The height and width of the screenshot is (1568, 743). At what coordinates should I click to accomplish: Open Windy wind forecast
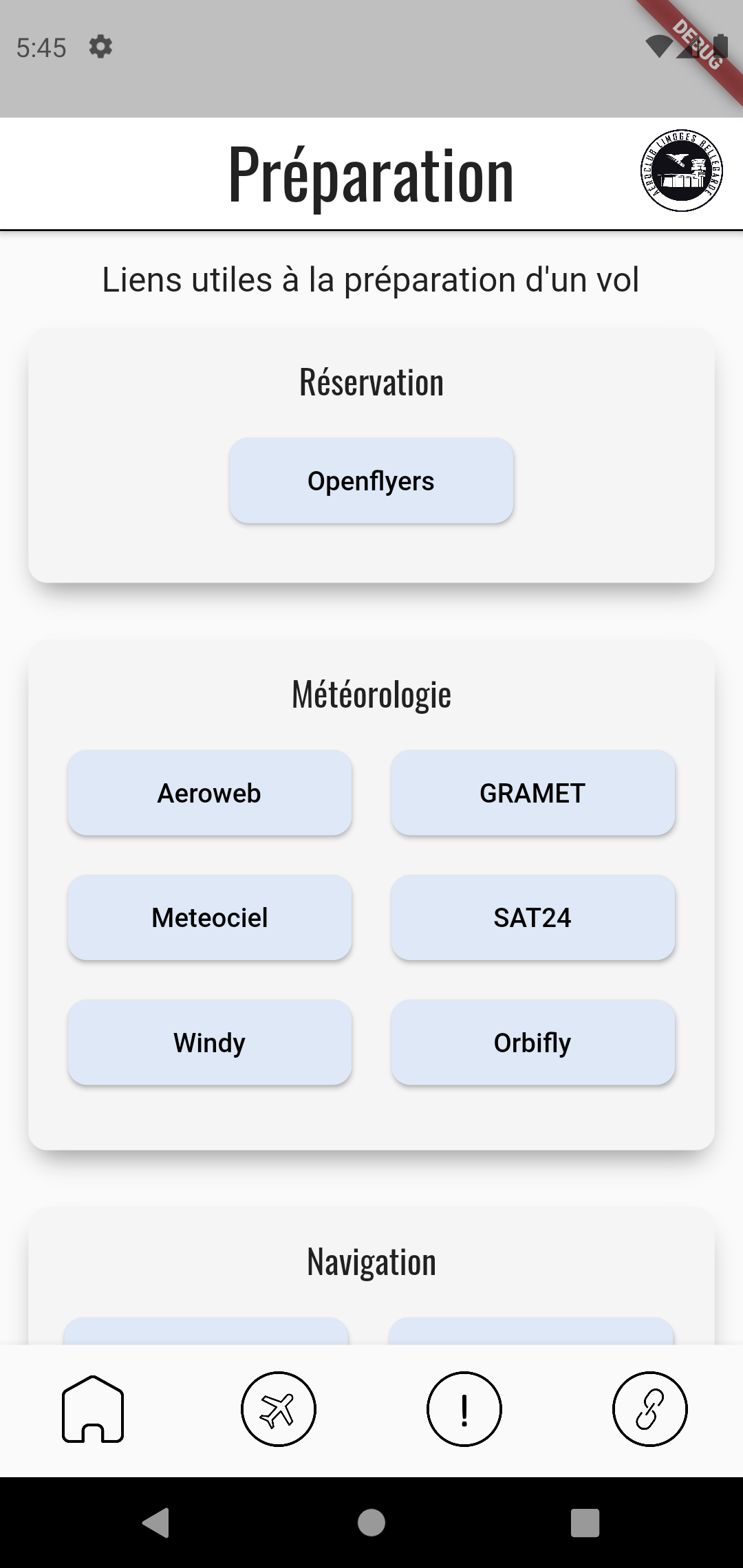[x=210, y=1043]
